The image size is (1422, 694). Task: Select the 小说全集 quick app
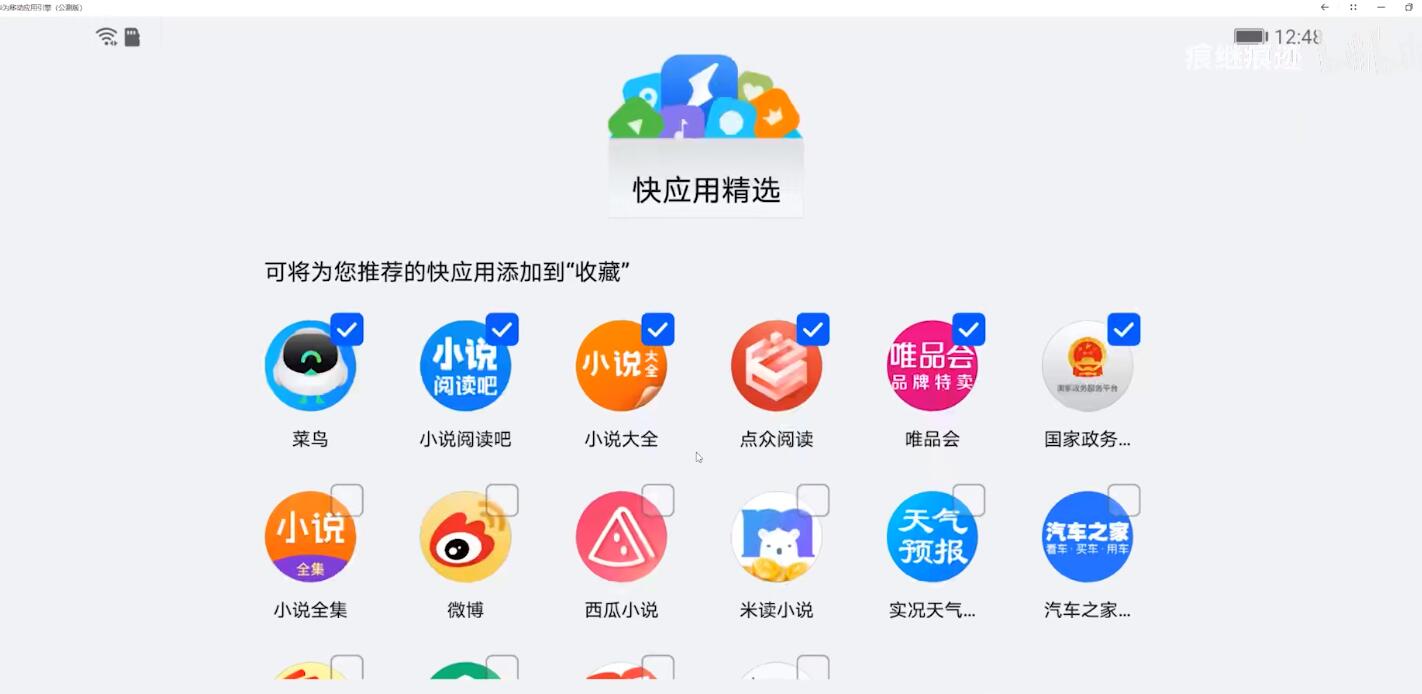tap(347, 500)
